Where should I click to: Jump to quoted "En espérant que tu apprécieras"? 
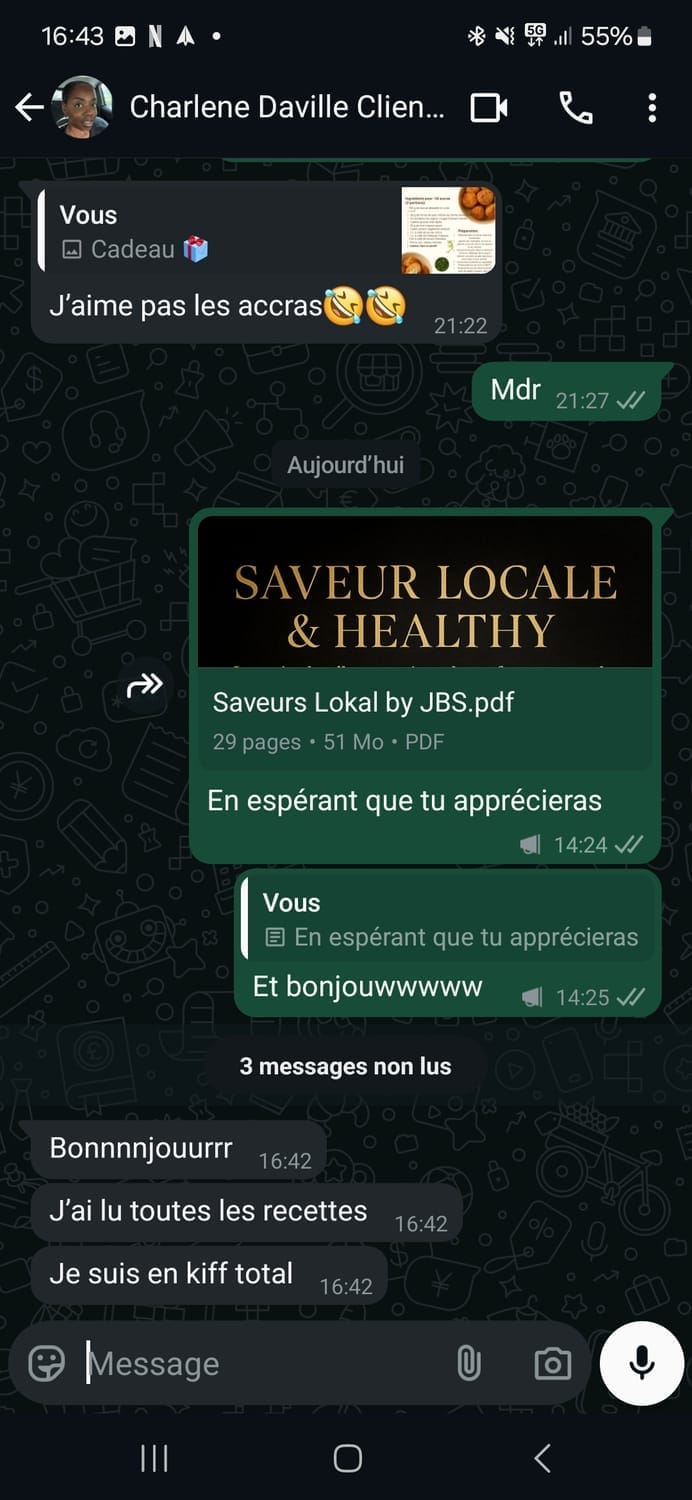(x=450, y=921)
